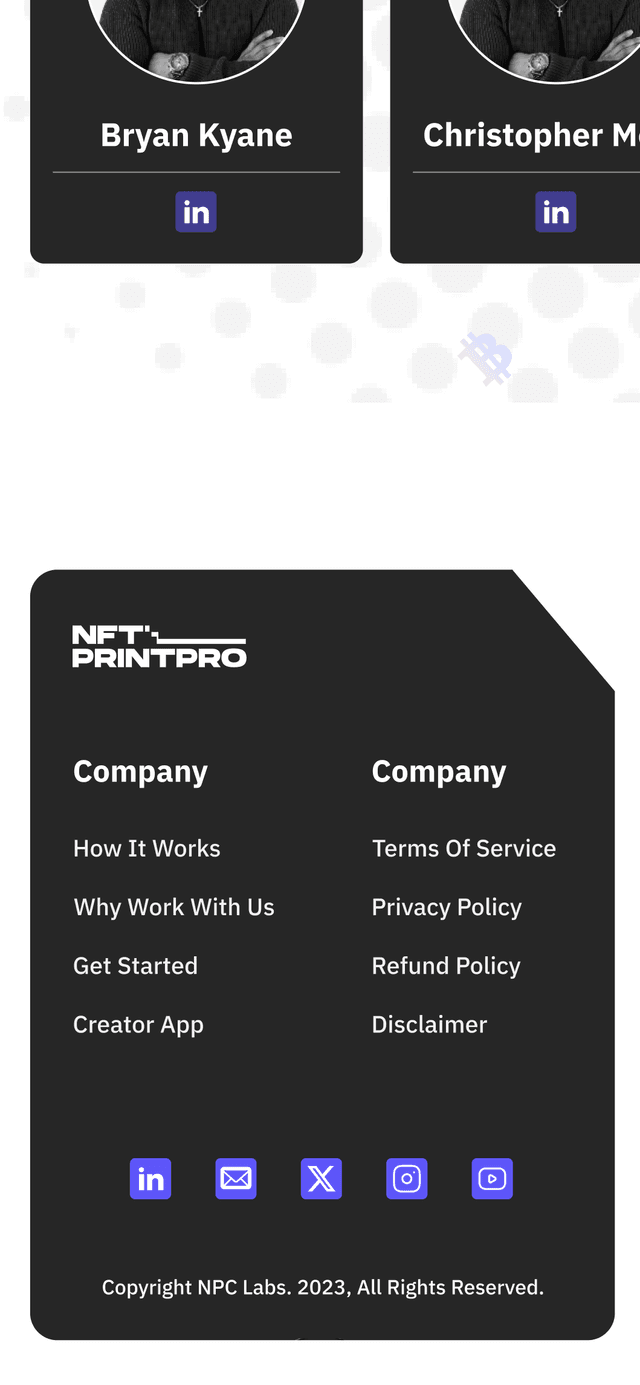Open the YouTube channel icon
640x1385 pixels.
[x=492, y=1179]
